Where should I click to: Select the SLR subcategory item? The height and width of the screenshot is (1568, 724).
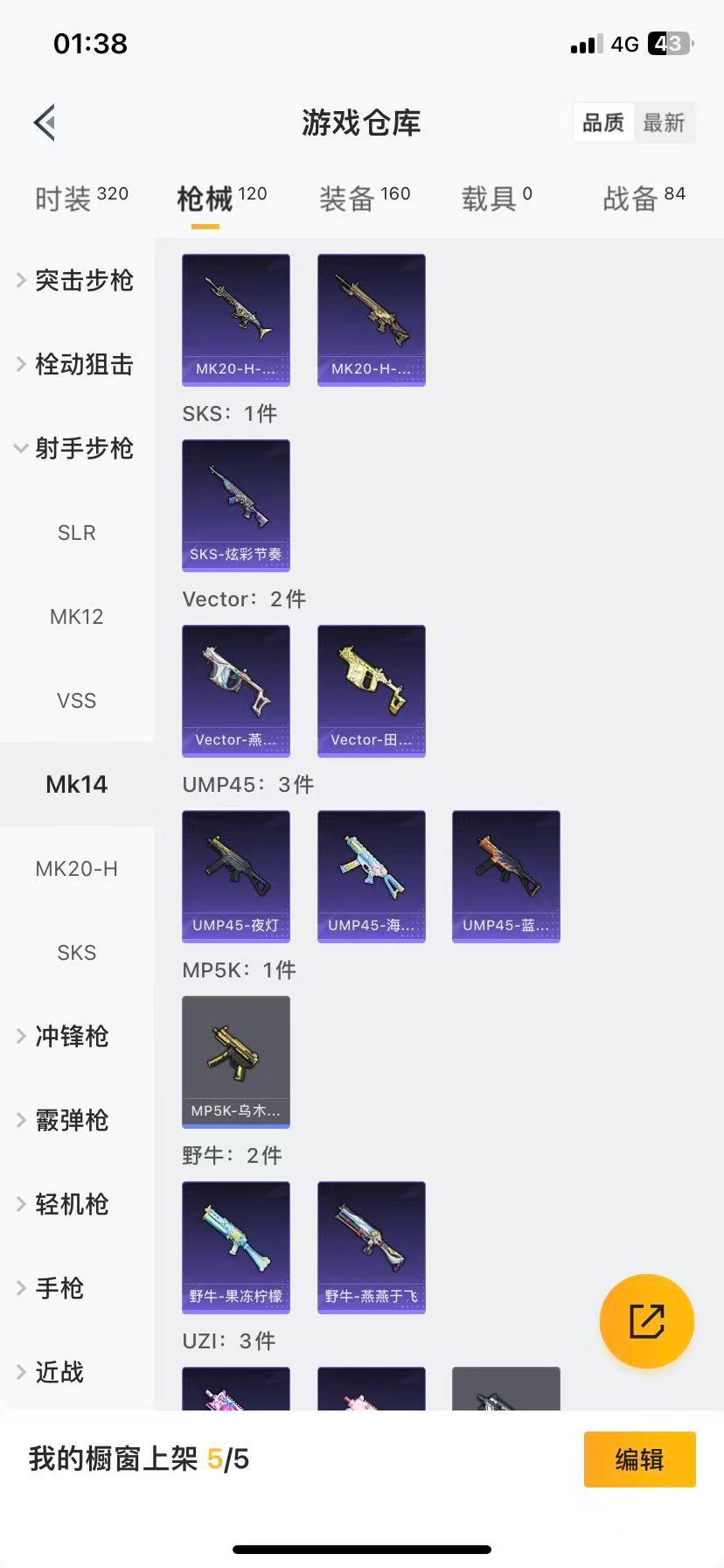pos(76,532)
